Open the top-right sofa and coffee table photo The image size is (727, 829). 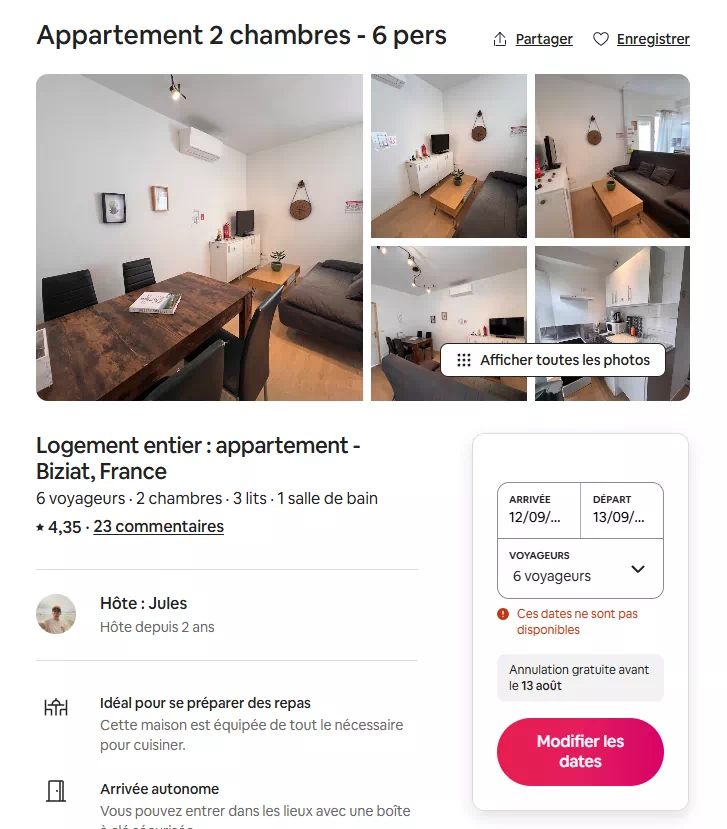612,155
